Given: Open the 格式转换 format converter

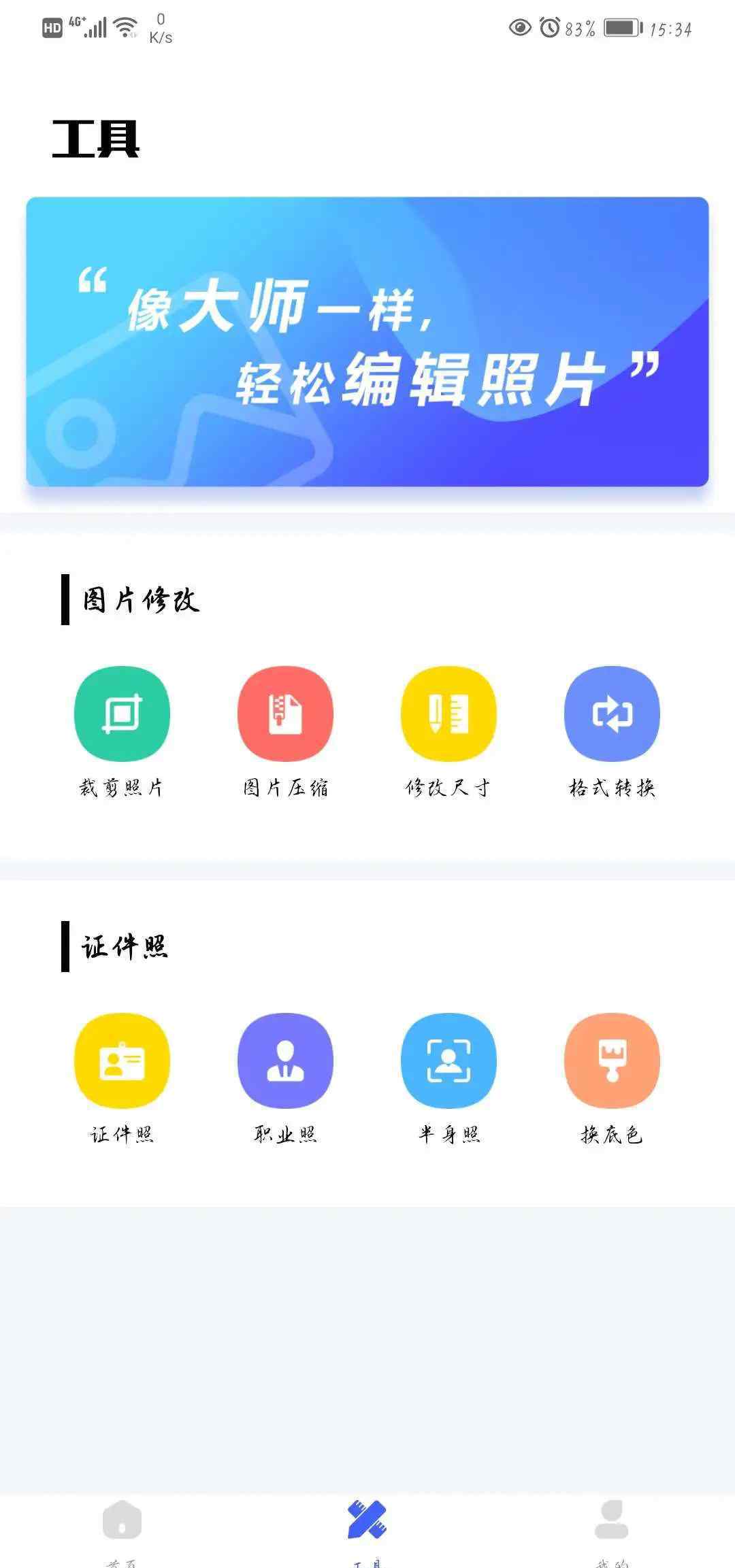Looking at the screenshot, I should pos(612,714).
